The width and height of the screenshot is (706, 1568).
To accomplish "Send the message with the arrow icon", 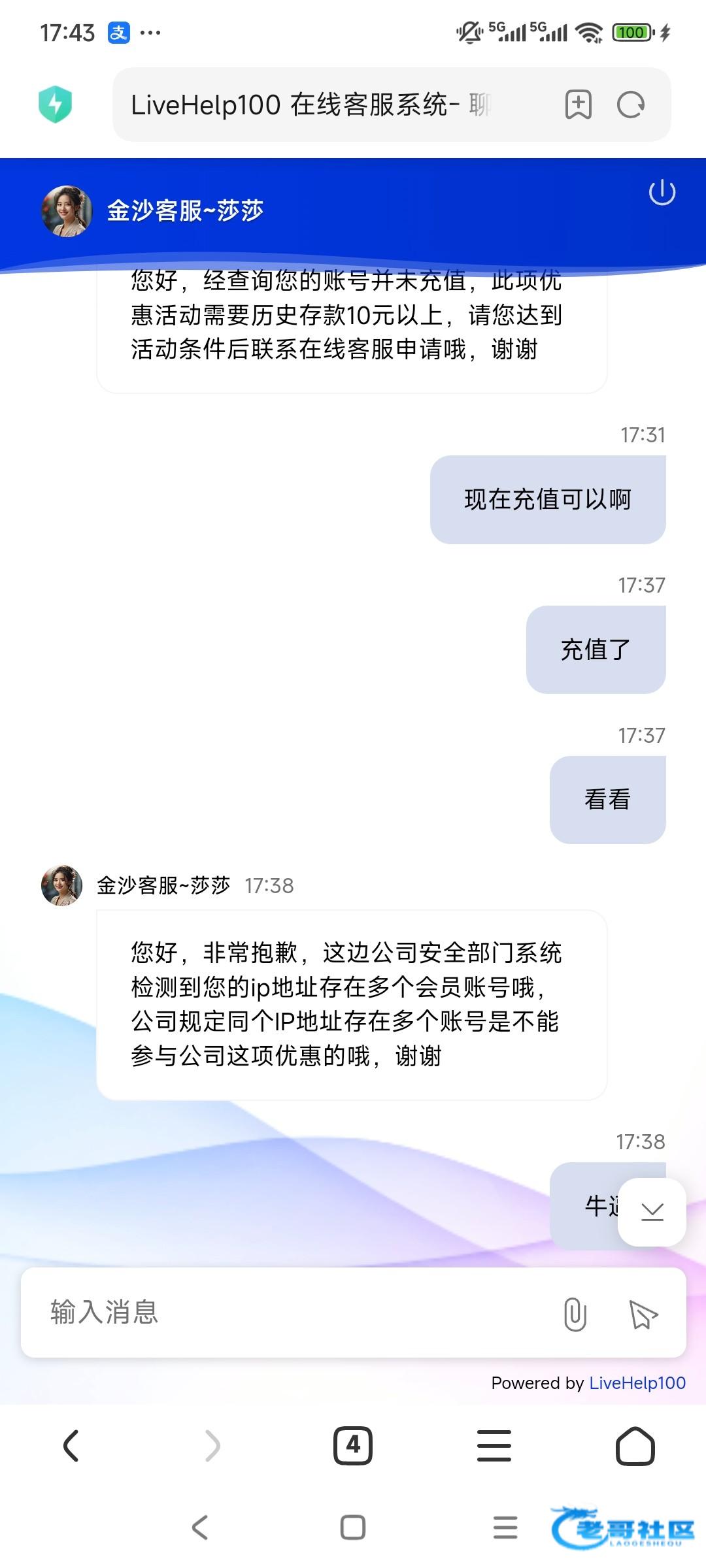I will [x=643, y=1314].
